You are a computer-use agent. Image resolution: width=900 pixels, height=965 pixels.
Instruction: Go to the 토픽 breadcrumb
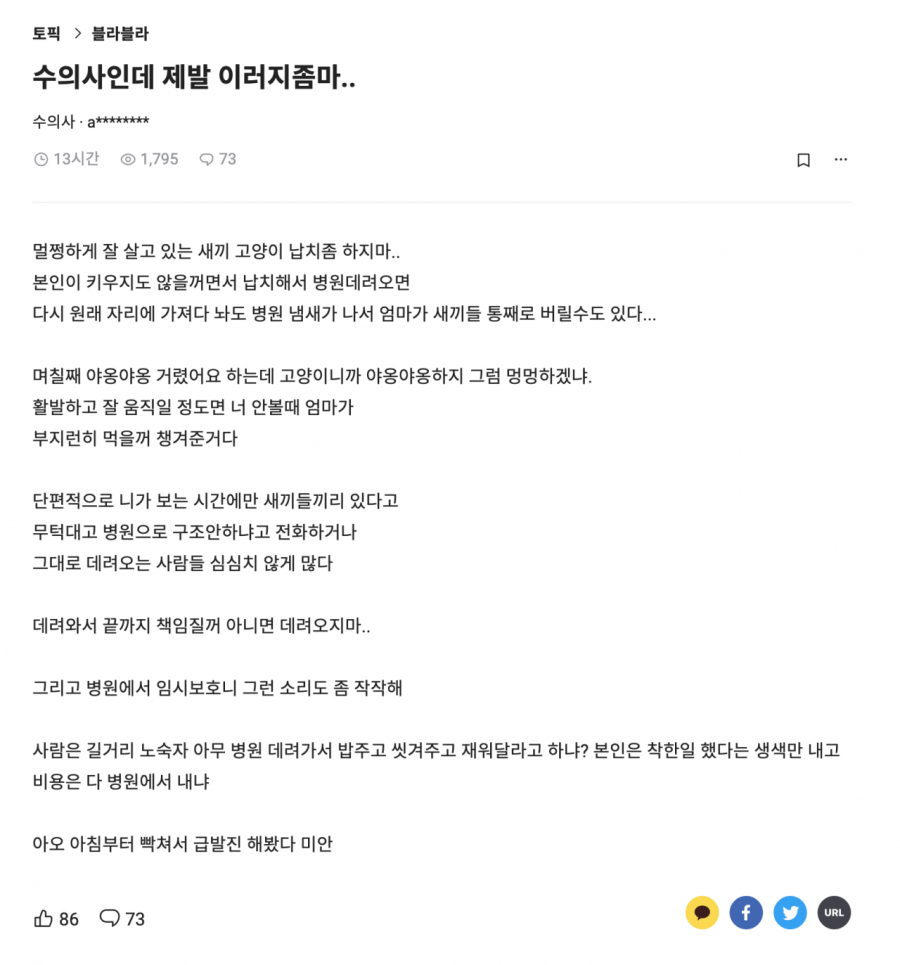pyautogui.click(x=47, y=34)
